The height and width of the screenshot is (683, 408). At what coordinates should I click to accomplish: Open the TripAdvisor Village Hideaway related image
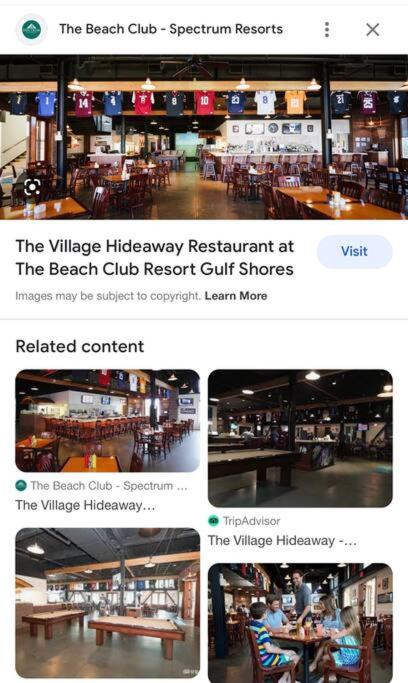click(x=300, y=438)
